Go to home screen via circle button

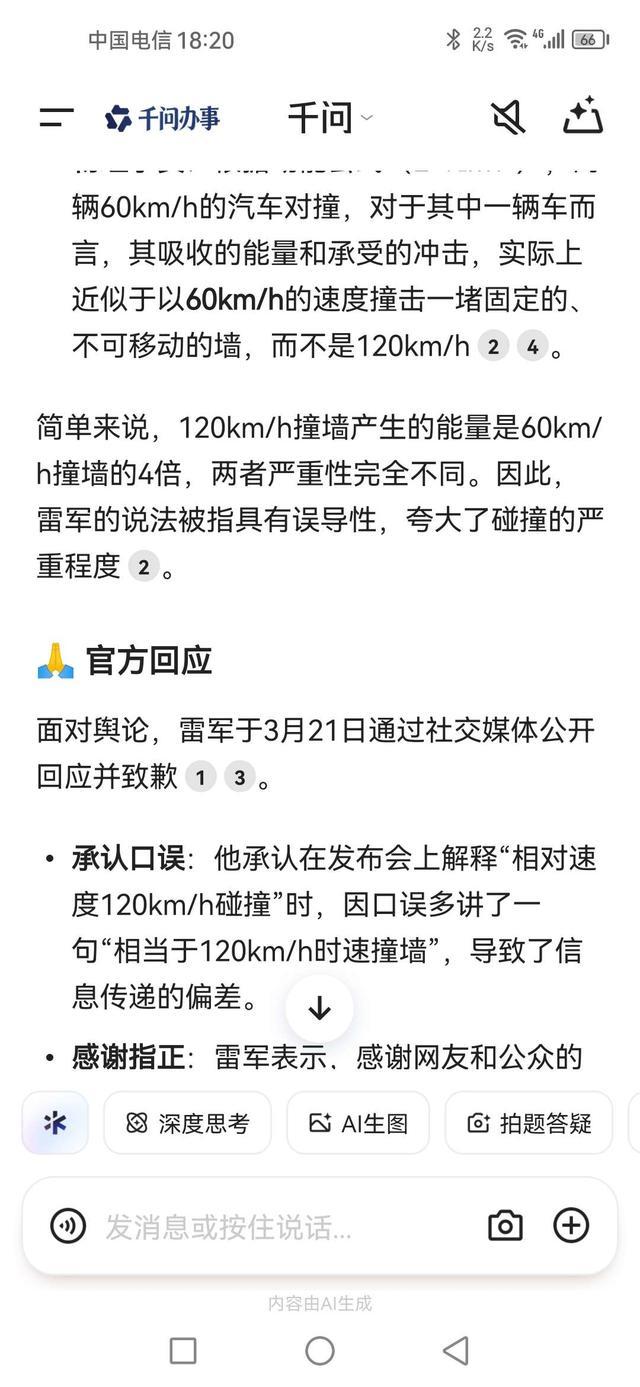320,1351
